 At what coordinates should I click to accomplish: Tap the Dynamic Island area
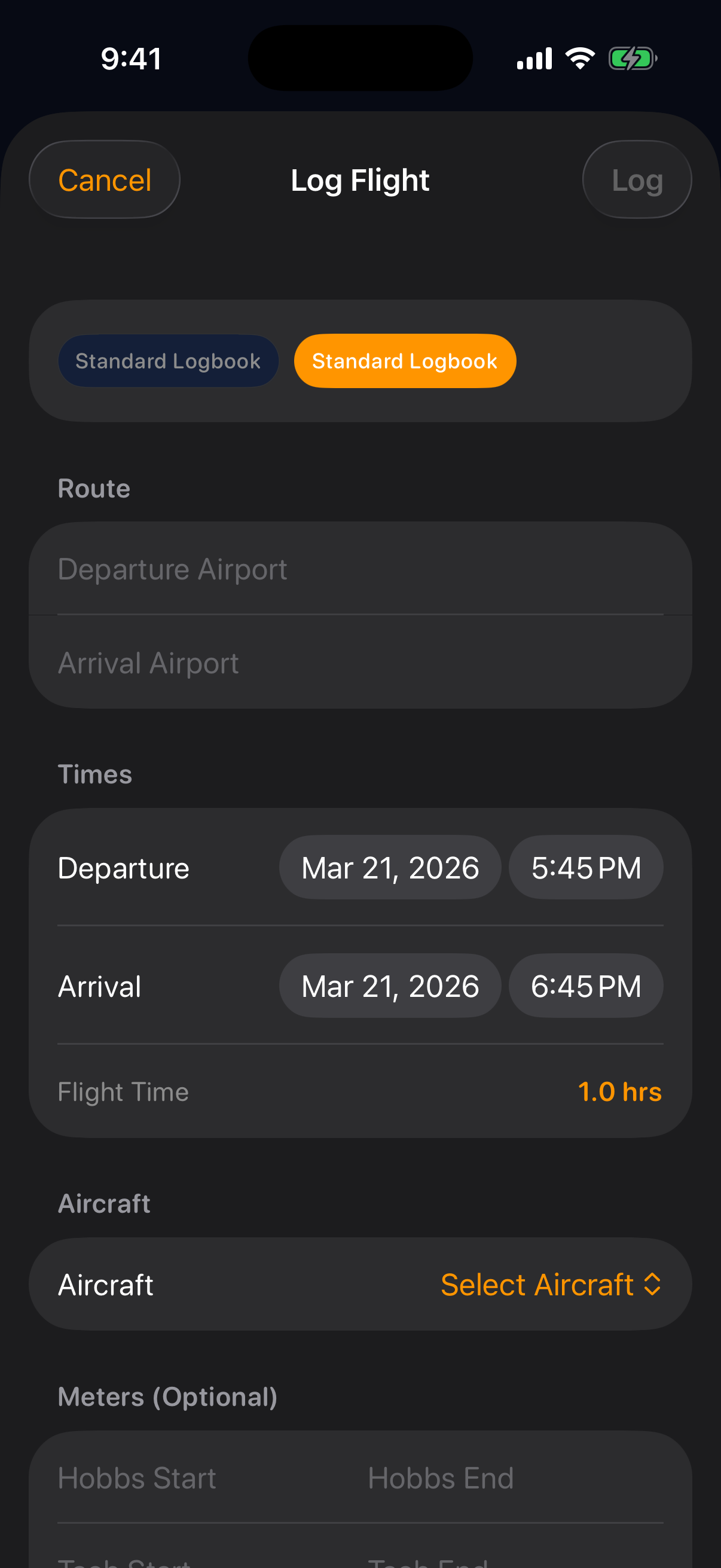pyautogui.click(x=360, y=57)
